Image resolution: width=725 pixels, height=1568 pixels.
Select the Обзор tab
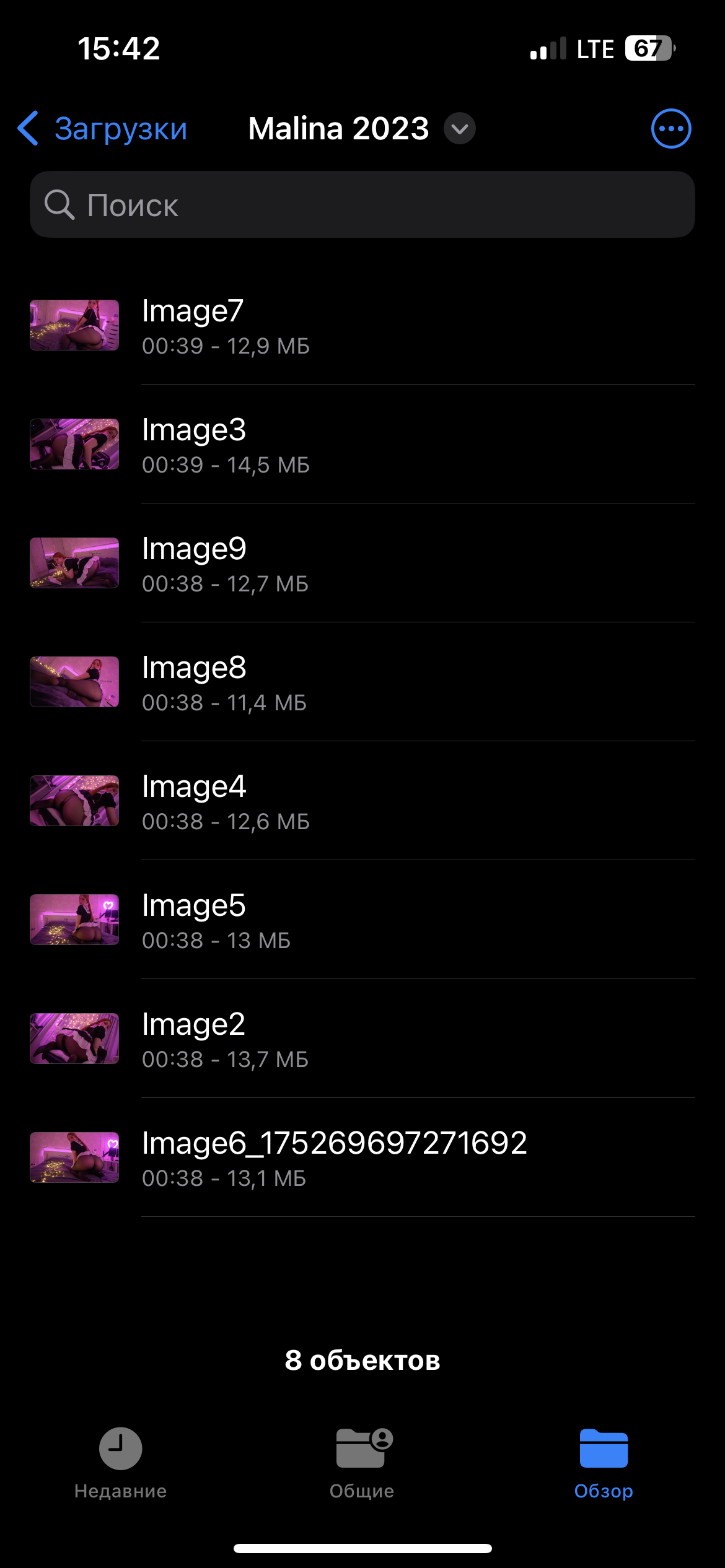604,1464
